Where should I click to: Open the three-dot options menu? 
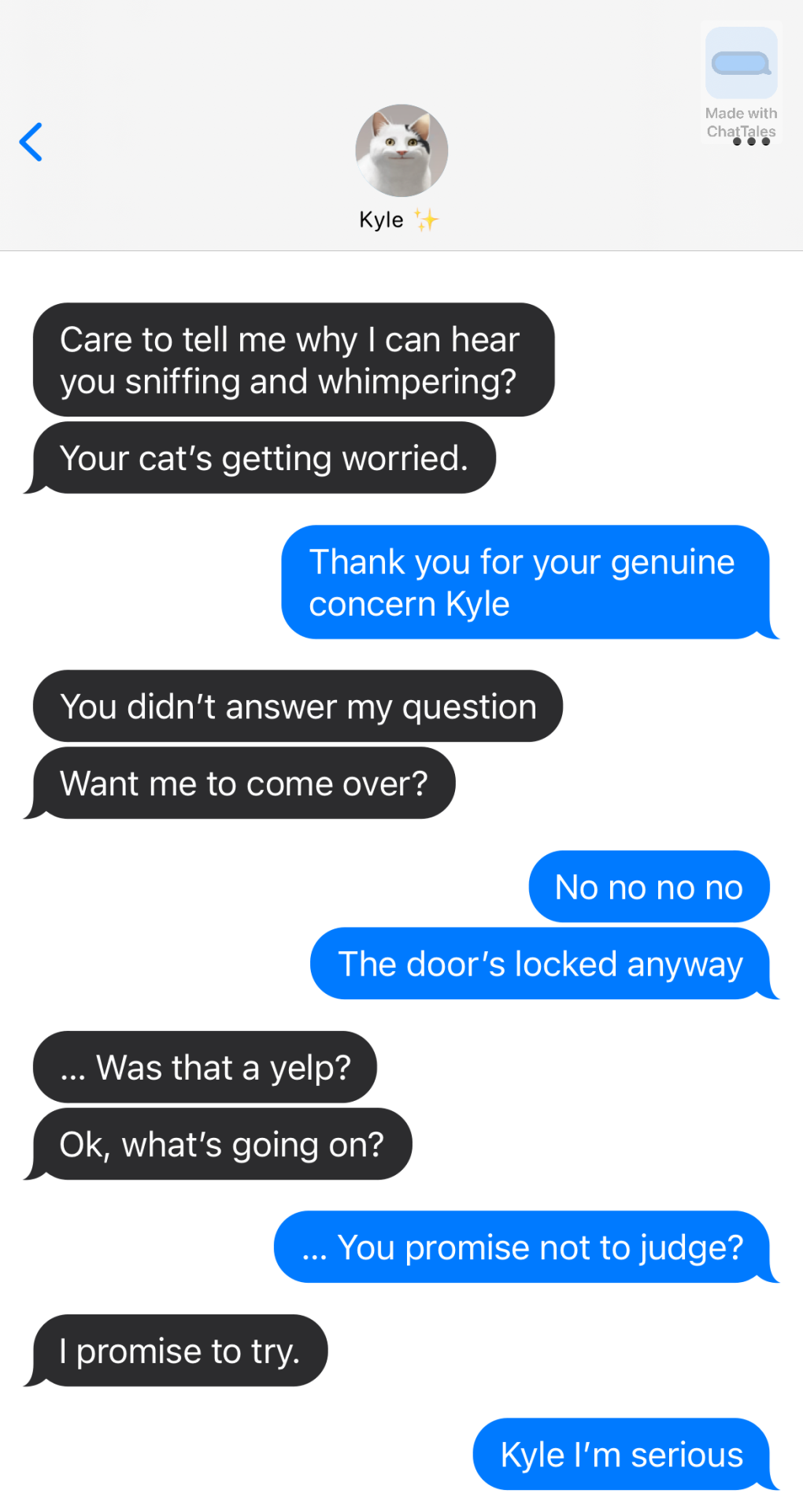coord(751,142)
